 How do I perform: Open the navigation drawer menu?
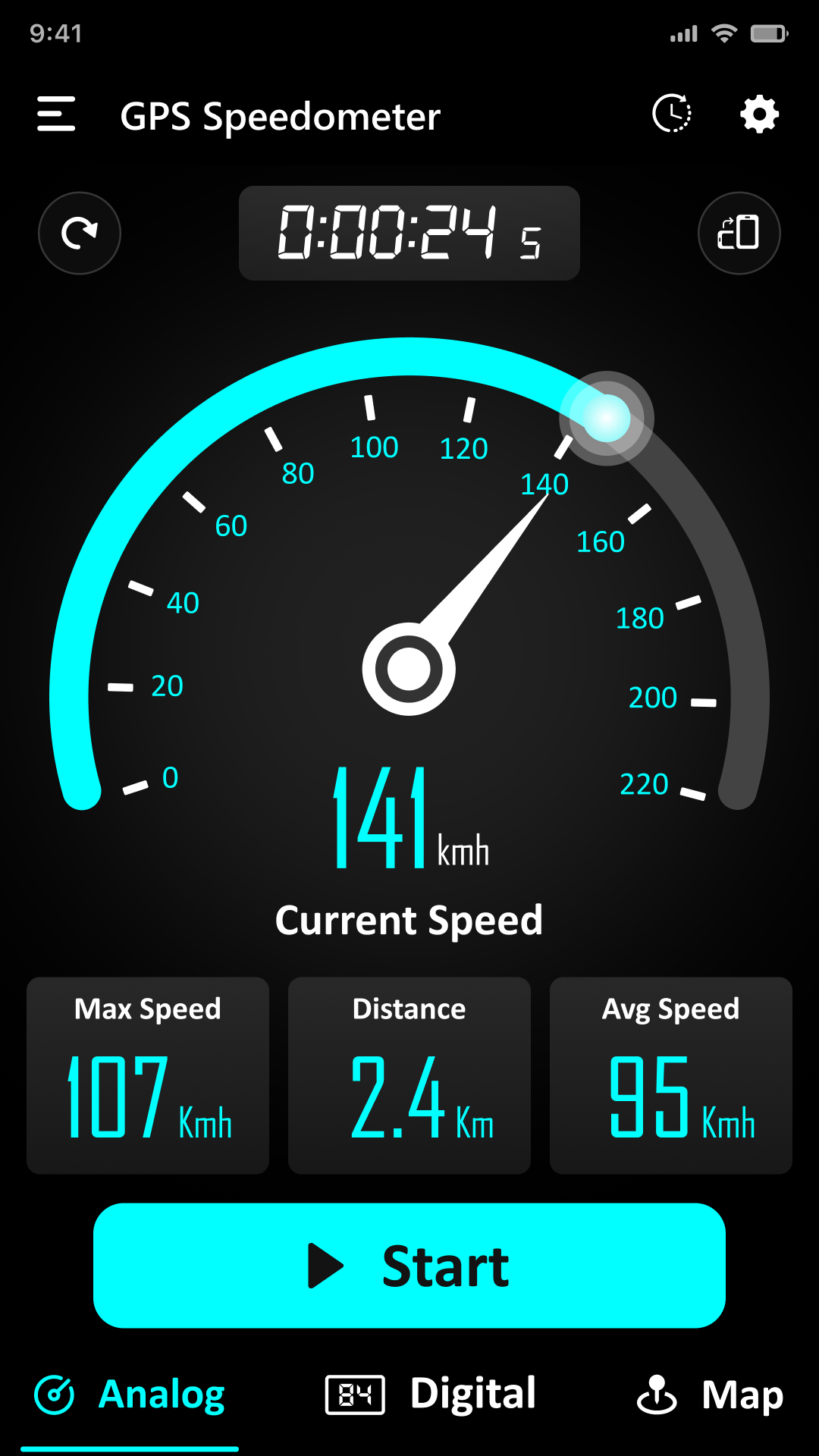tap(55, 115)
